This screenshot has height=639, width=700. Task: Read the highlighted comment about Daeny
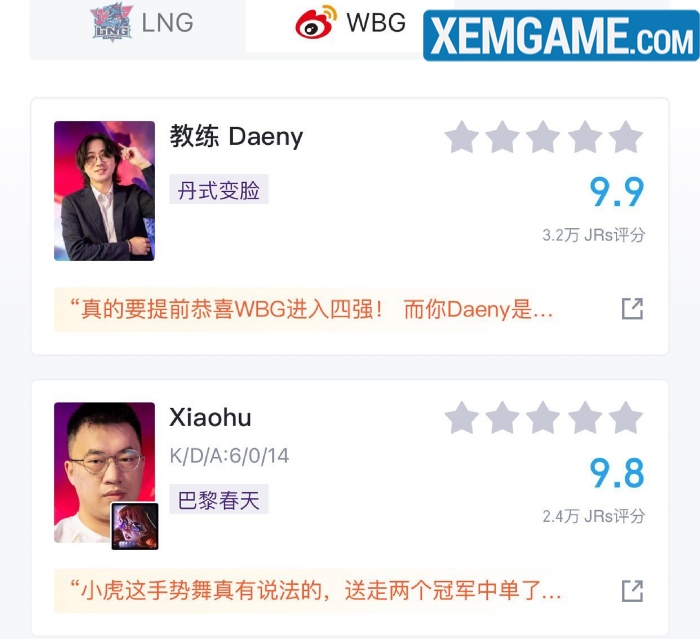click(x=314, y=309)
